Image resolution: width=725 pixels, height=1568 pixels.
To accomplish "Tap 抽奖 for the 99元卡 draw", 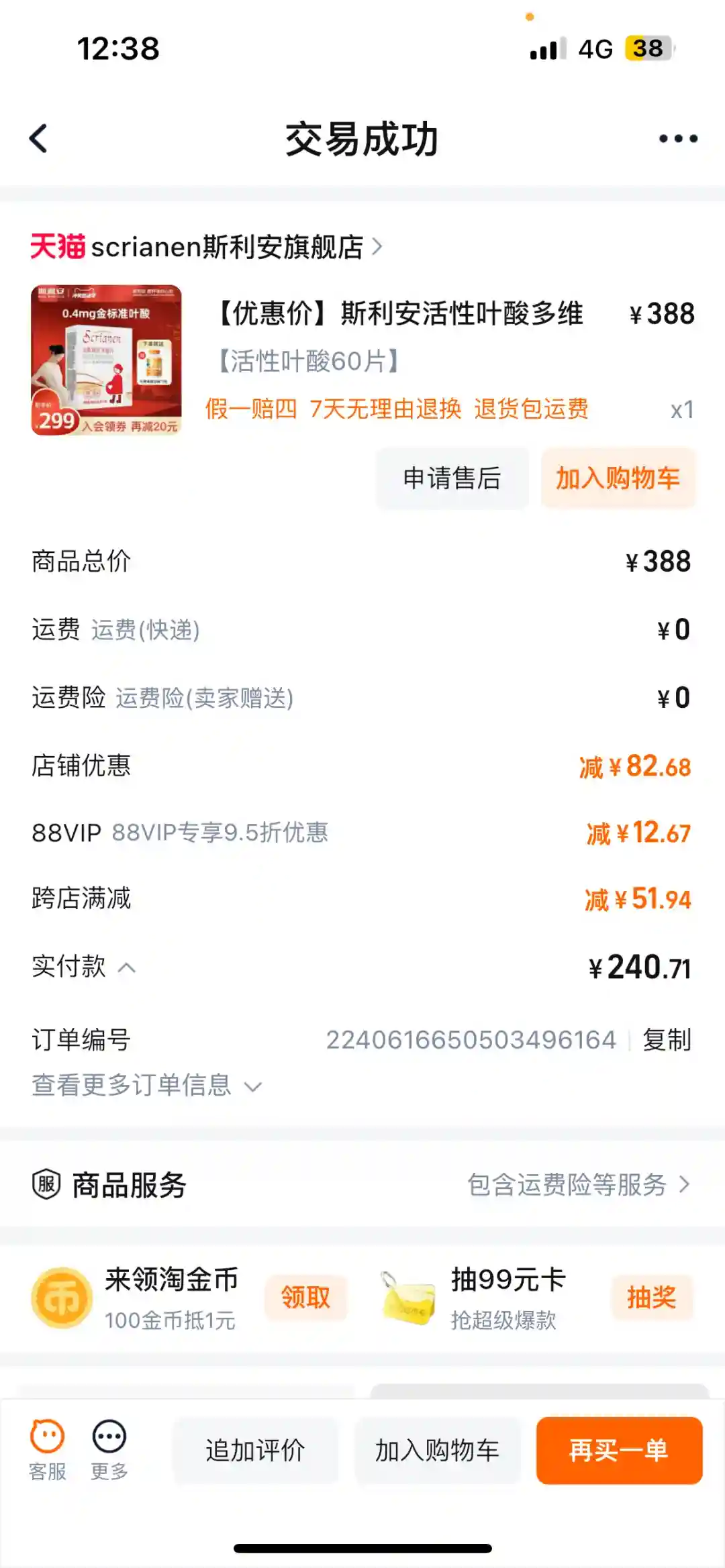I will pyautogui.click(x=650, y=1298).
